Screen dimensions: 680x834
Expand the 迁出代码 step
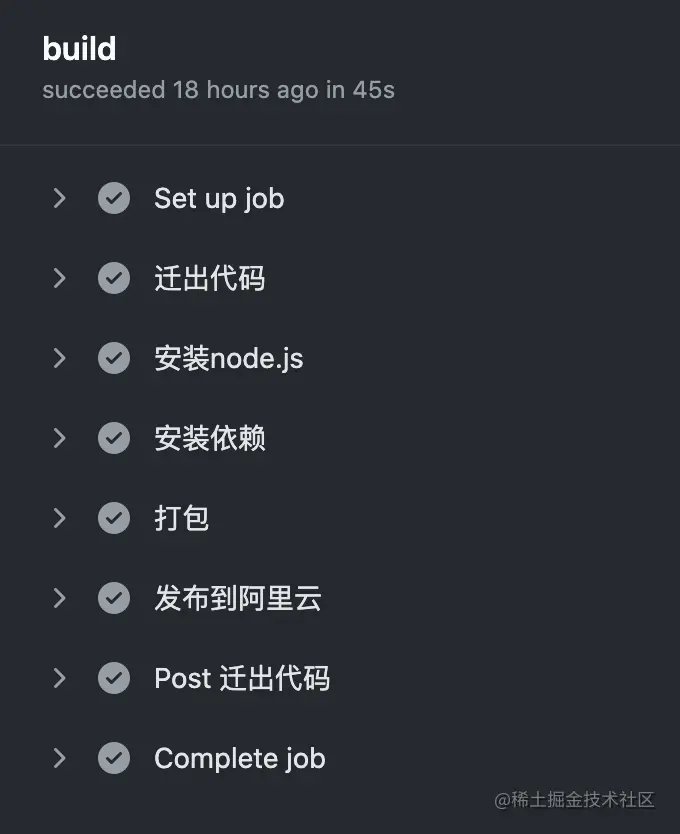coord(59,278)
